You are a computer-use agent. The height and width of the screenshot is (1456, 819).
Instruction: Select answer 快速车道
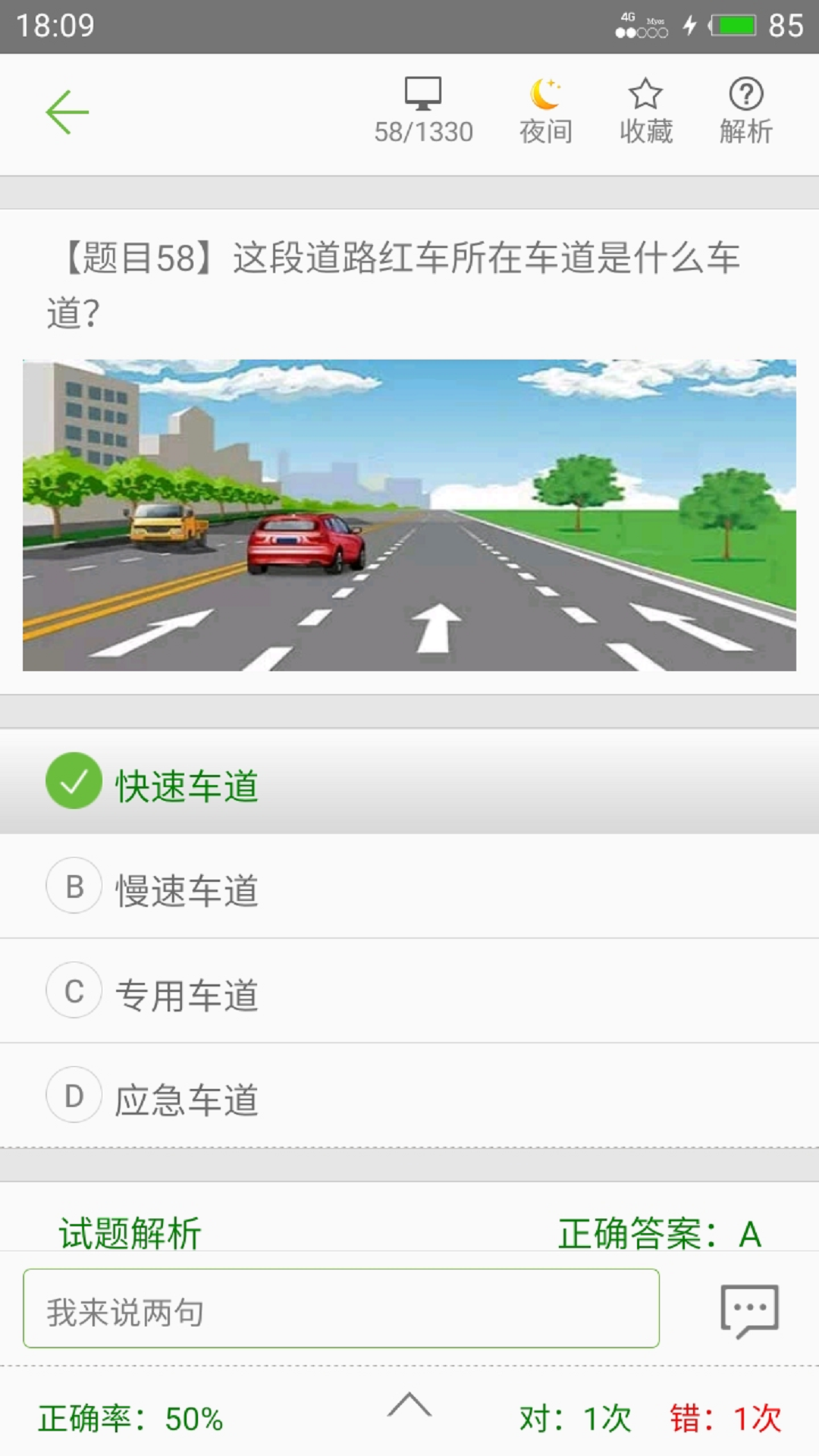tap(187, 784)
